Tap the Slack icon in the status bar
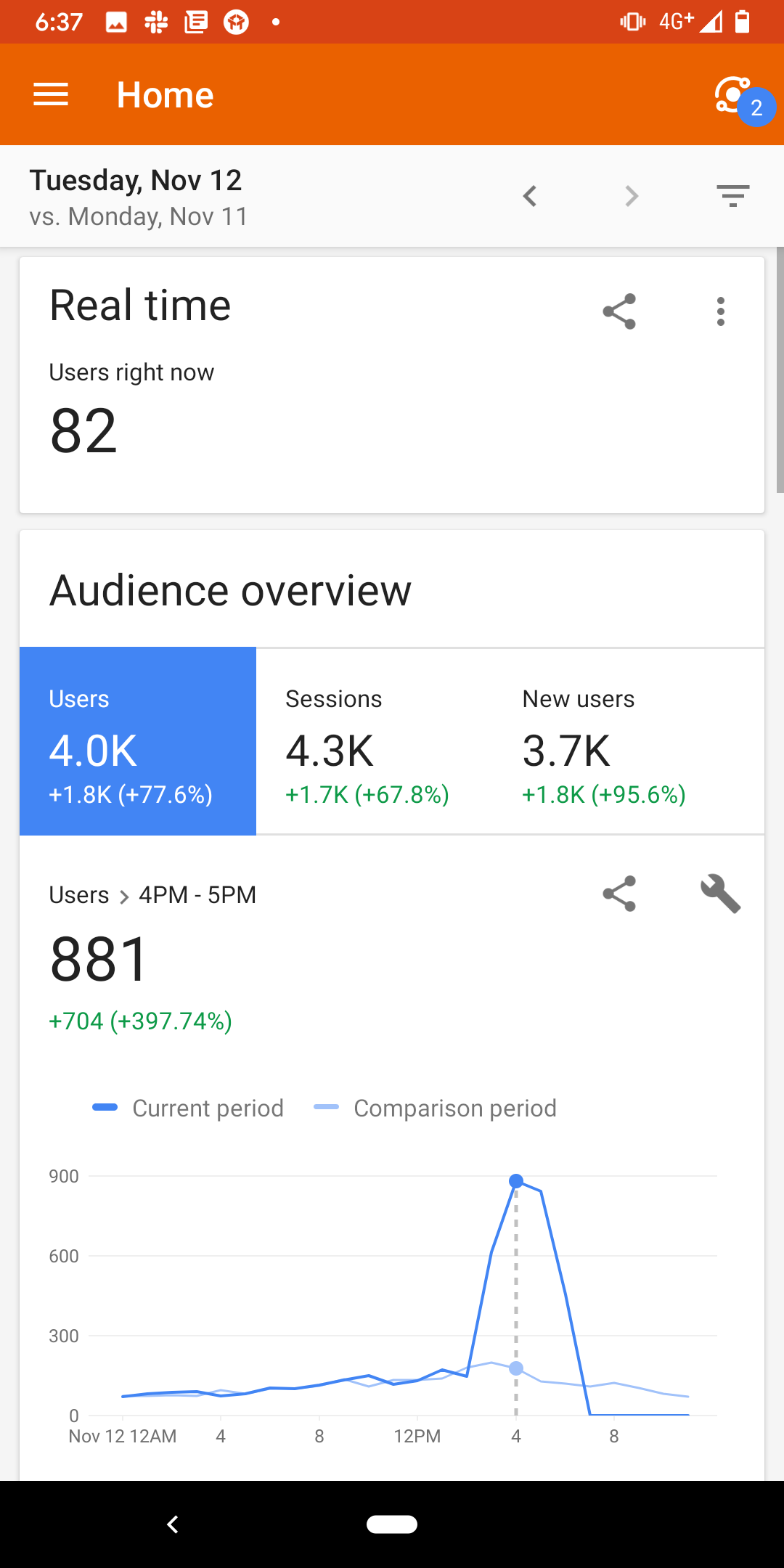The width and height of the screenshot is (784, 1568). click(155, 21)
